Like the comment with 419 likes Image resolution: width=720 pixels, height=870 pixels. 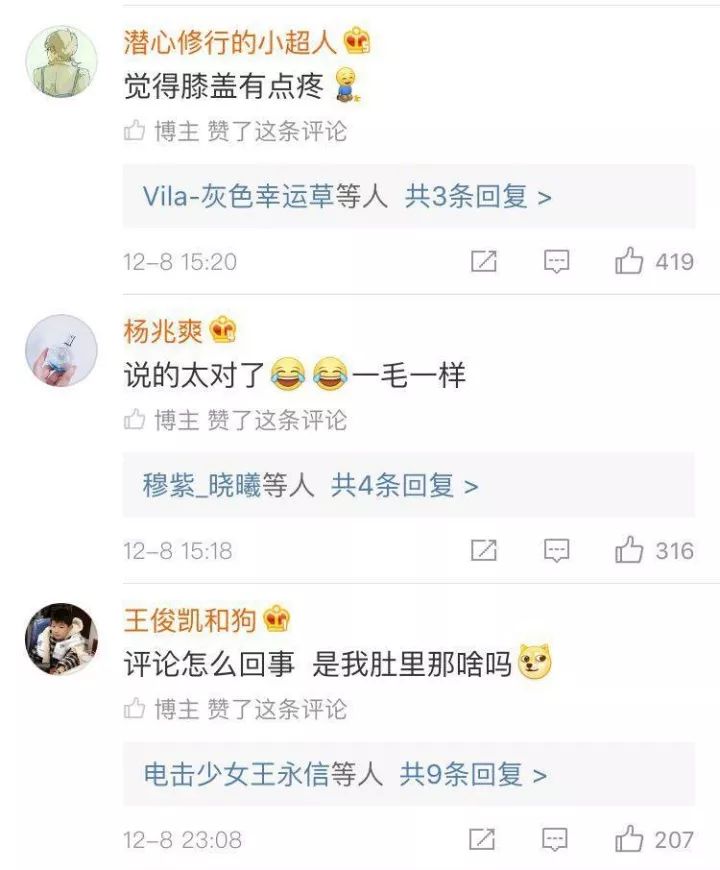[x=629, y=262]
